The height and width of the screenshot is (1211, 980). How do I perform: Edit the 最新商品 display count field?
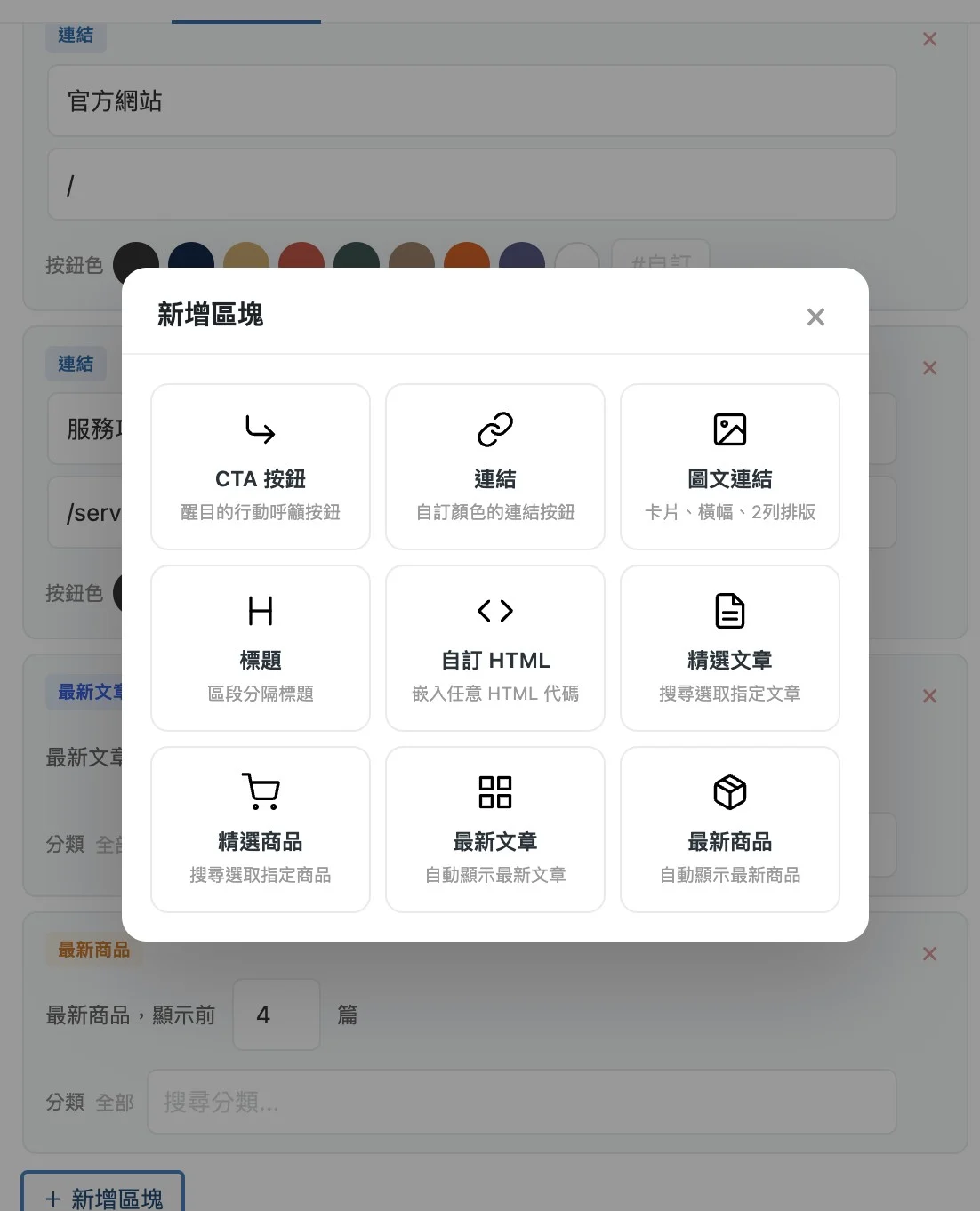(276, 1014)
